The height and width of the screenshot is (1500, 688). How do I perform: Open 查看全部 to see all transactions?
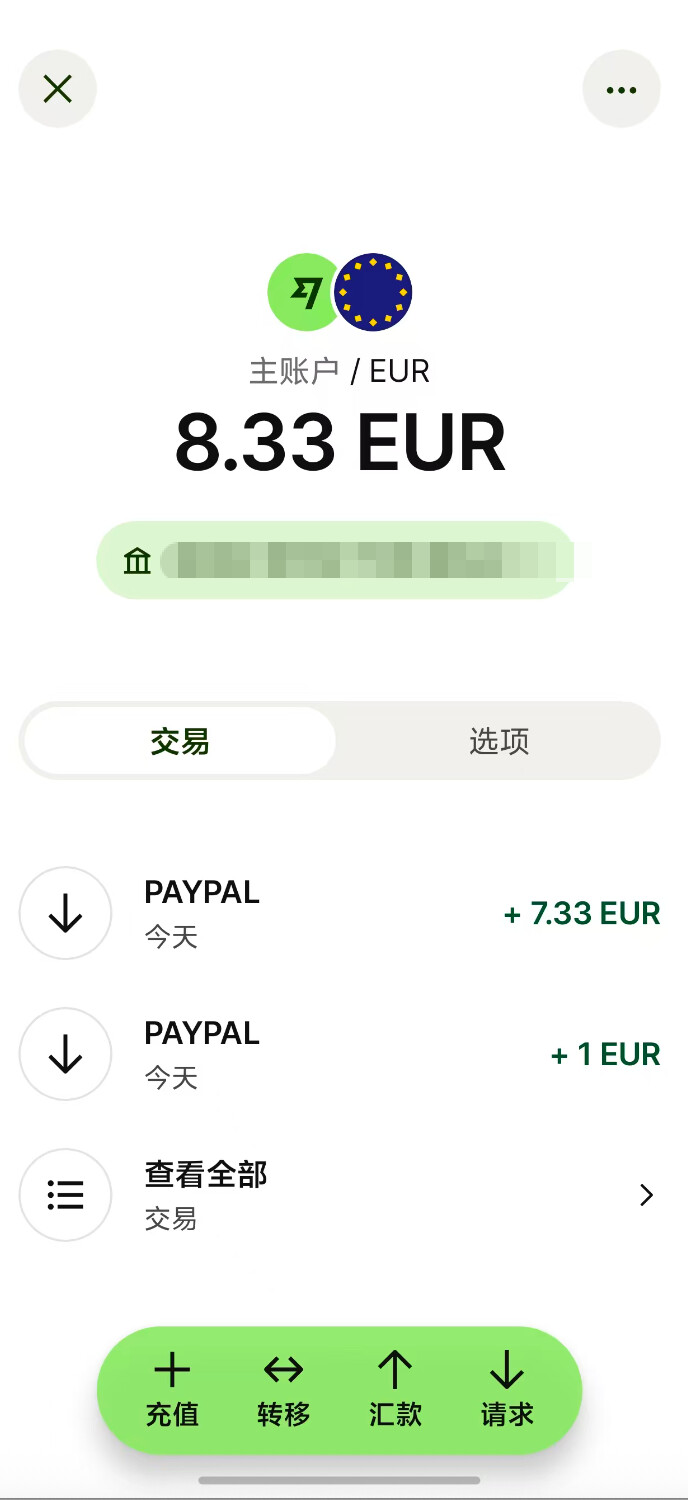(x=340, y=1195)
